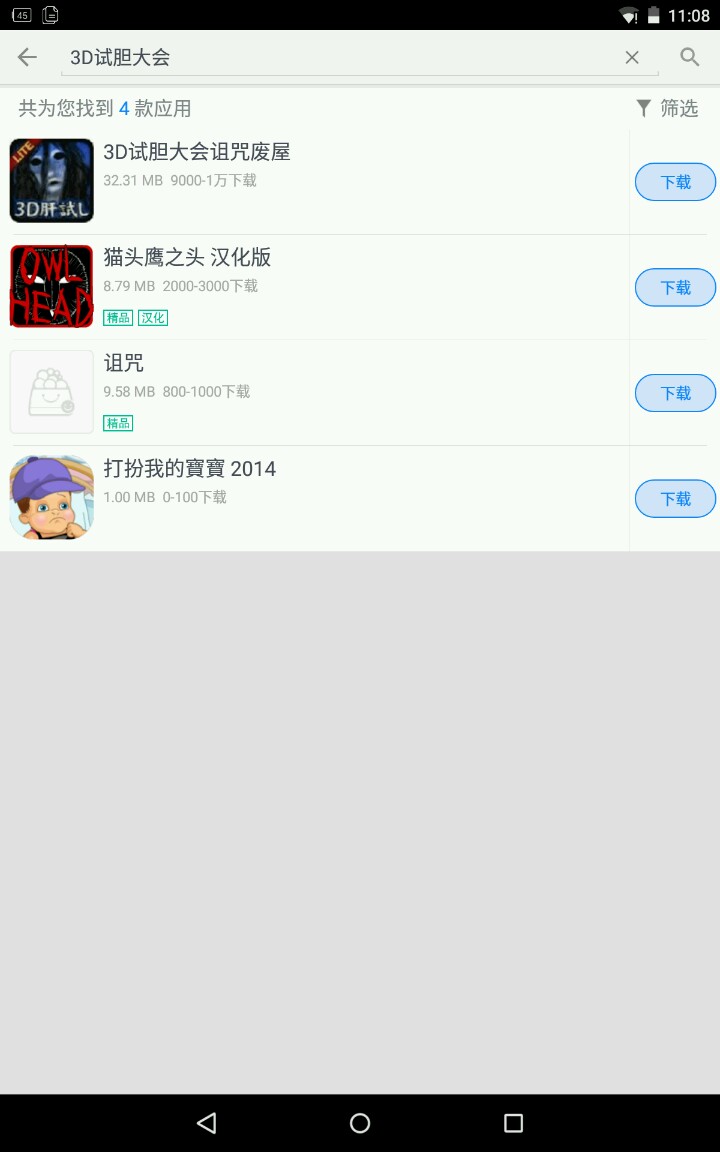Tap the magnifier search icon
This screenshot has width=720, height=1152.
[690, 57]
